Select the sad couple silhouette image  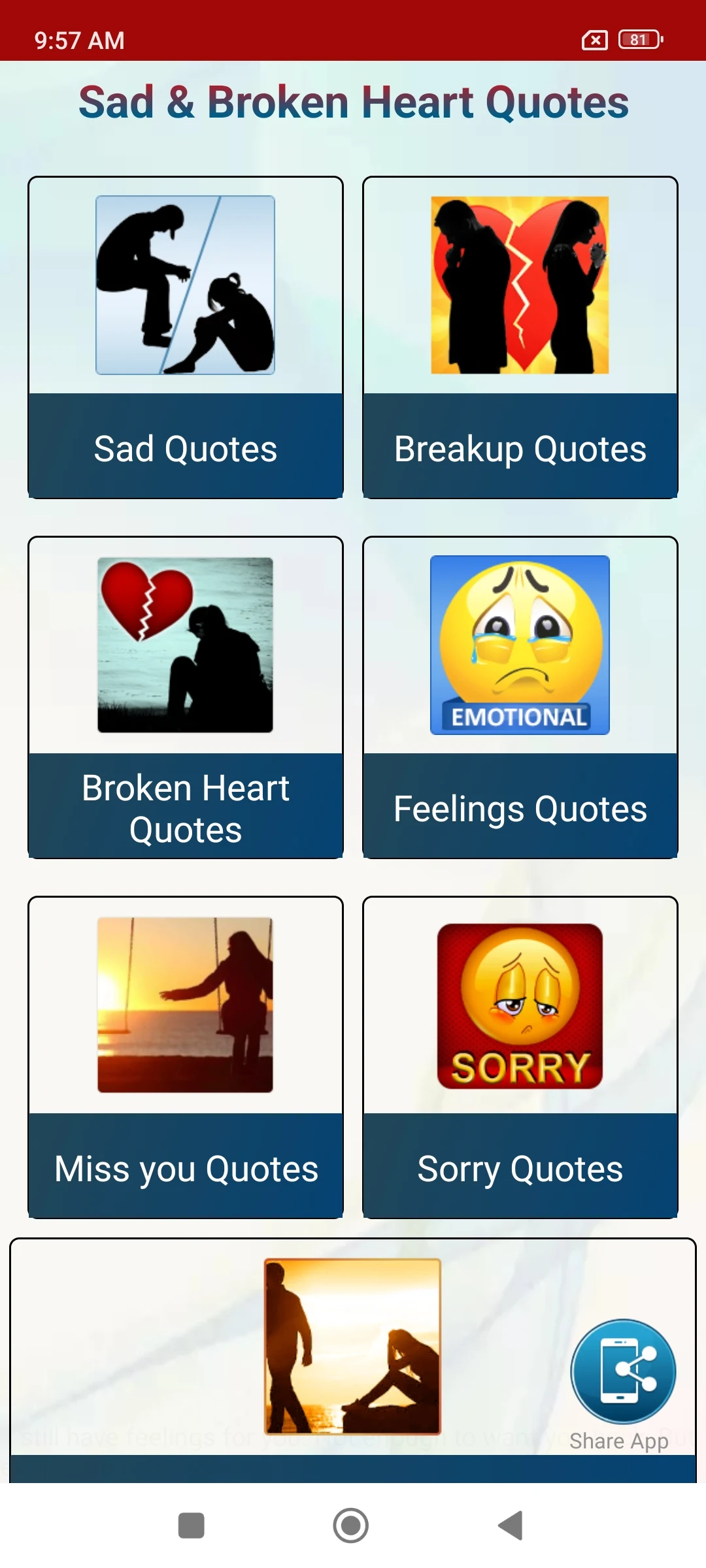(185, 286)
